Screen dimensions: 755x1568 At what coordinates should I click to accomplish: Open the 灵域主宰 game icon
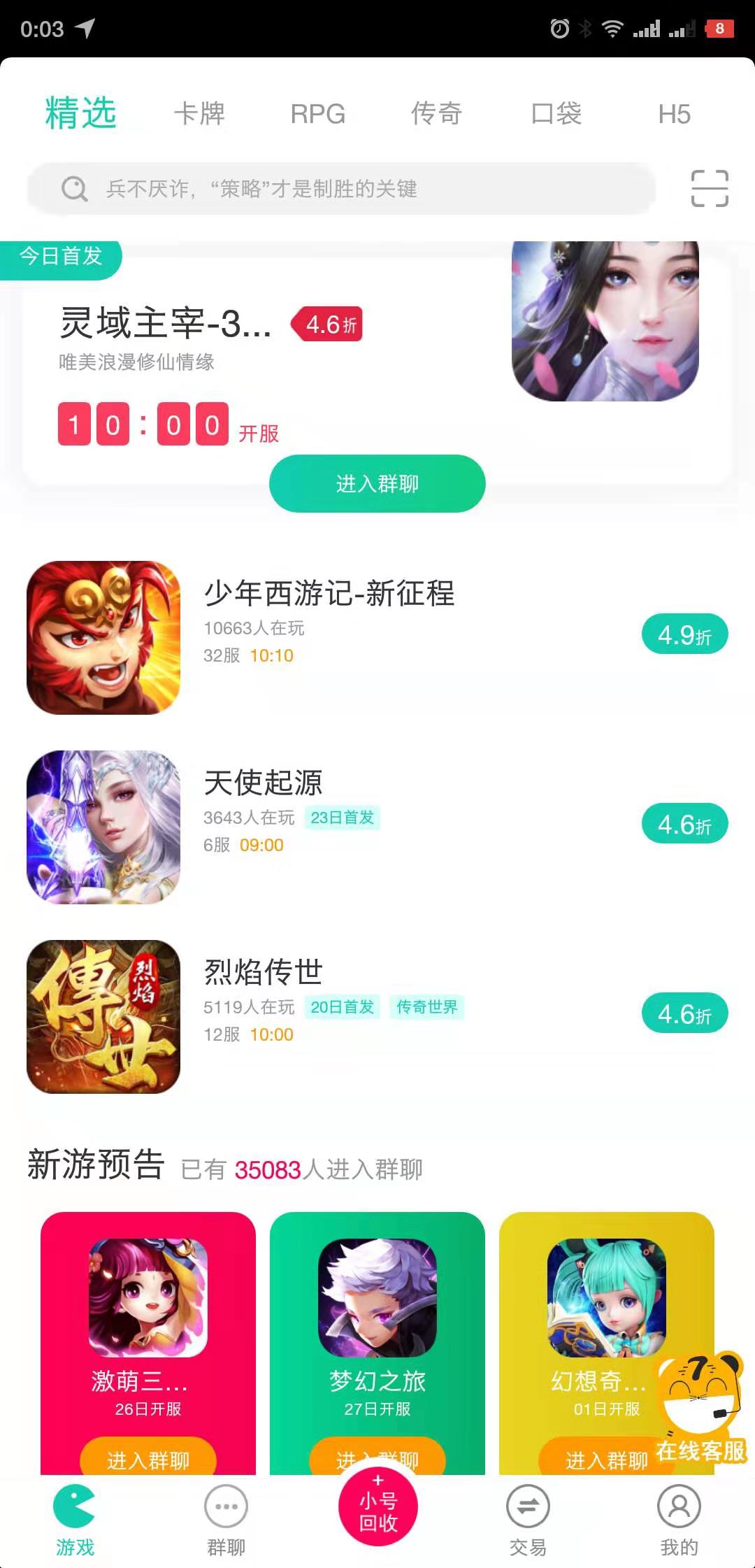point(605,321)
